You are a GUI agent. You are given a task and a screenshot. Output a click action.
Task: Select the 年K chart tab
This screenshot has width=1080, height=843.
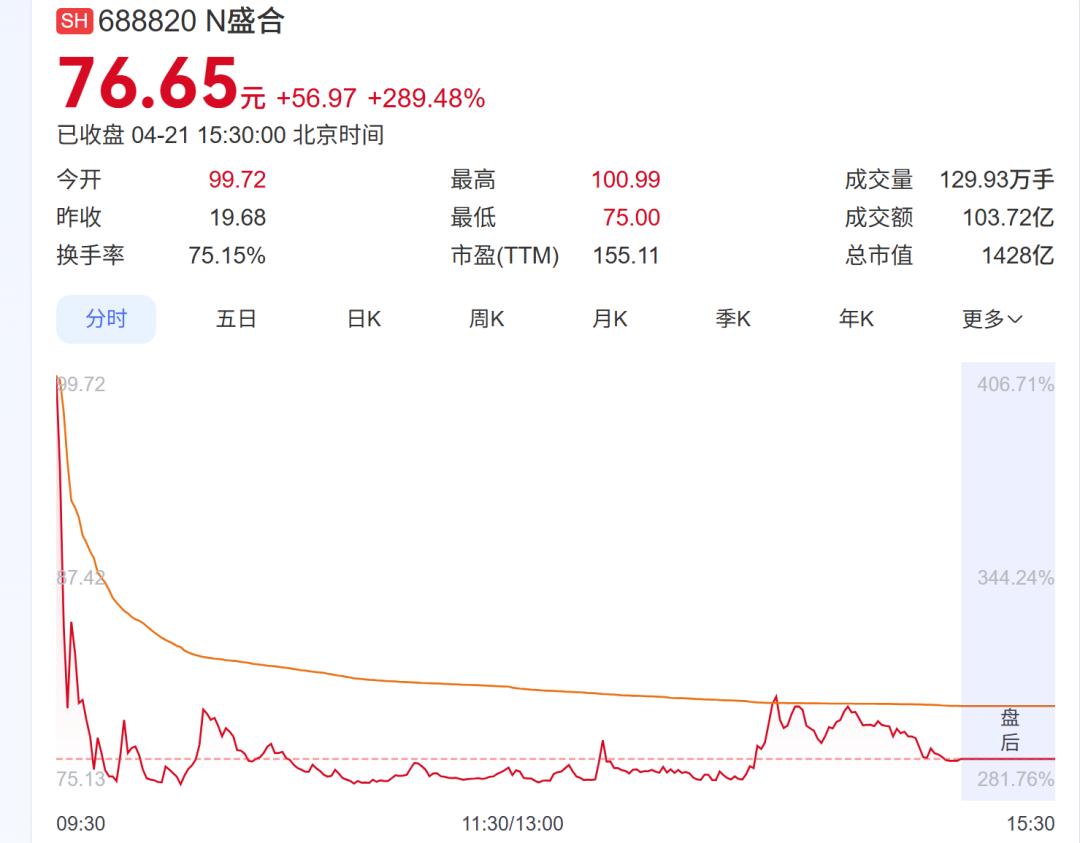point(856,319)
